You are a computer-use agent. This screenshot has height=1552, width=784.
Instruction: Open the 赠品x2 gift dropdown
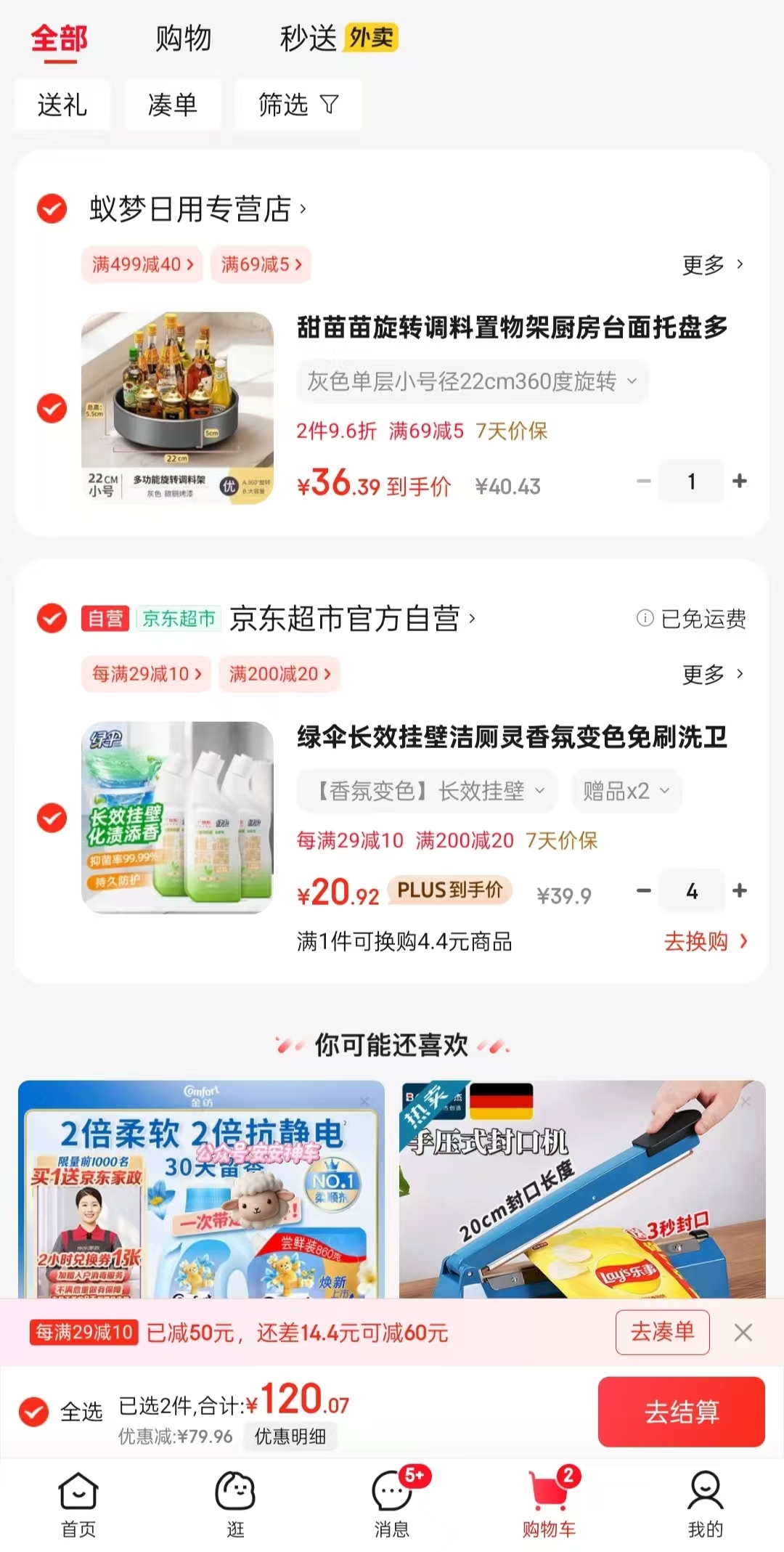[626, 791]
